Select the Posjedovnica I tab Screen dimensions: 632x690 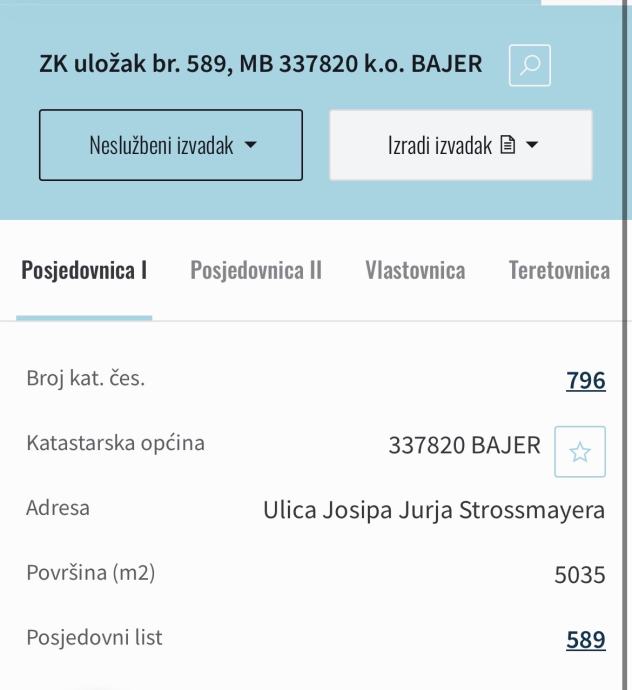(85, 270)
